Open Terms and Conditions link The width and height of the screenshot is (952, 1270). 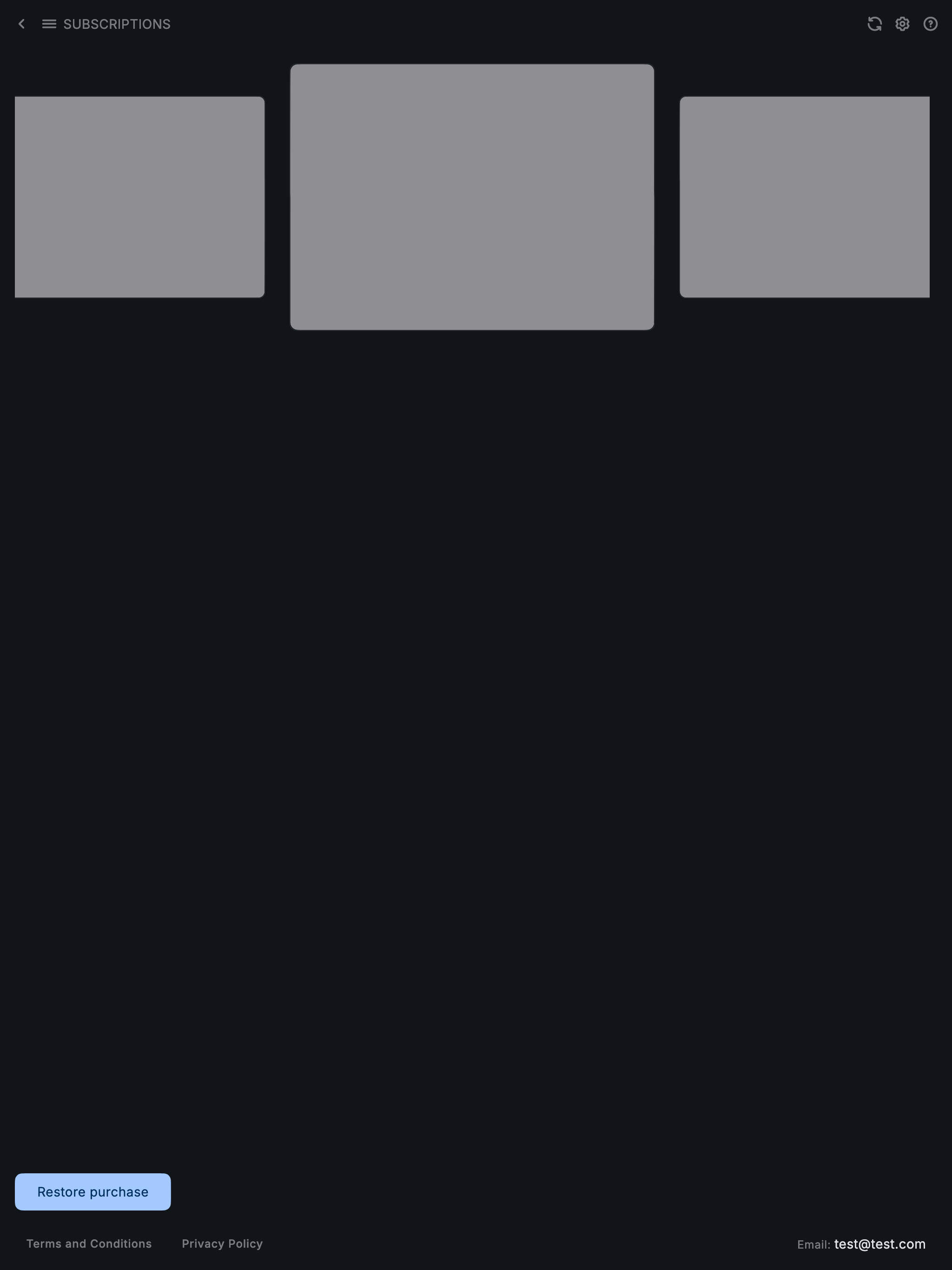pyautogui.click(x=89, y=1244)
